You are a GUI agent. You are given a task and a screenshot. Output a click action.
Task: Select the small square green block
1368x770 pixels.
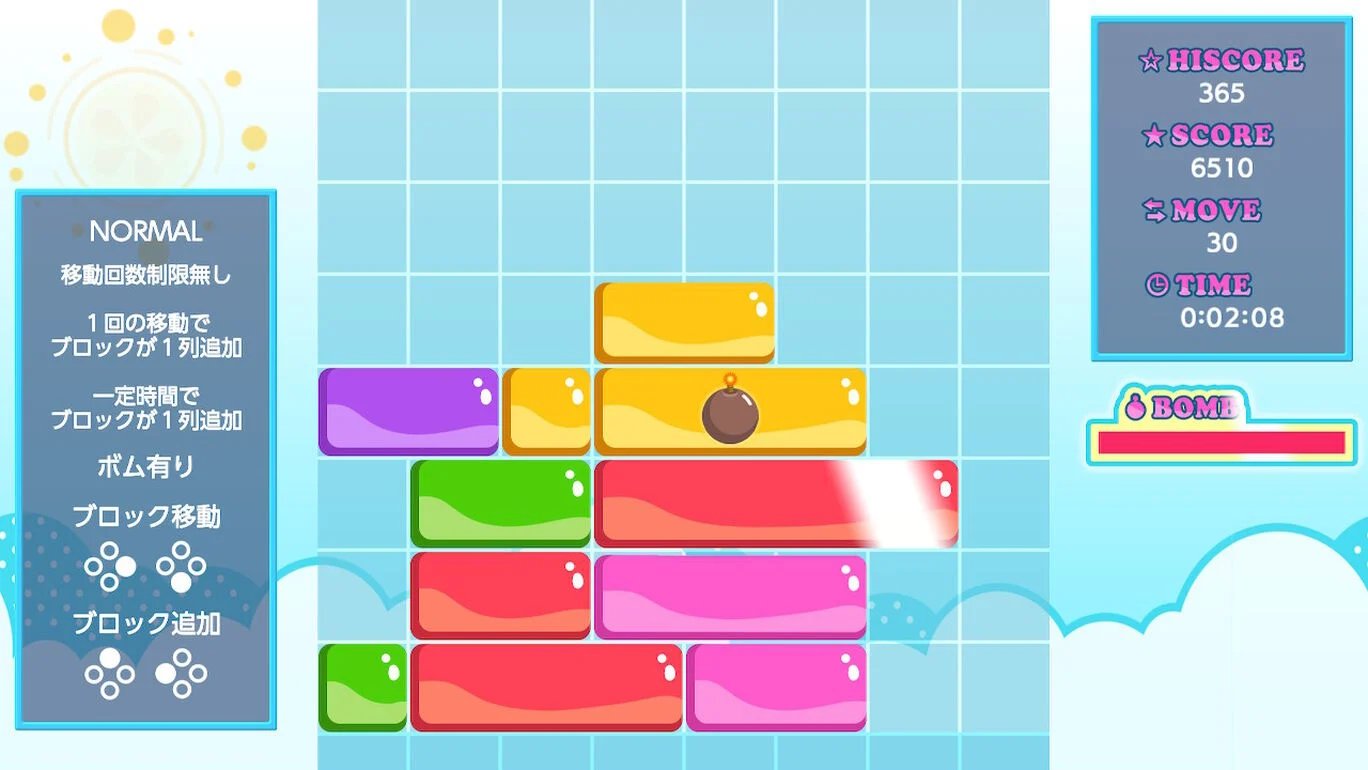tap(363, 687)
